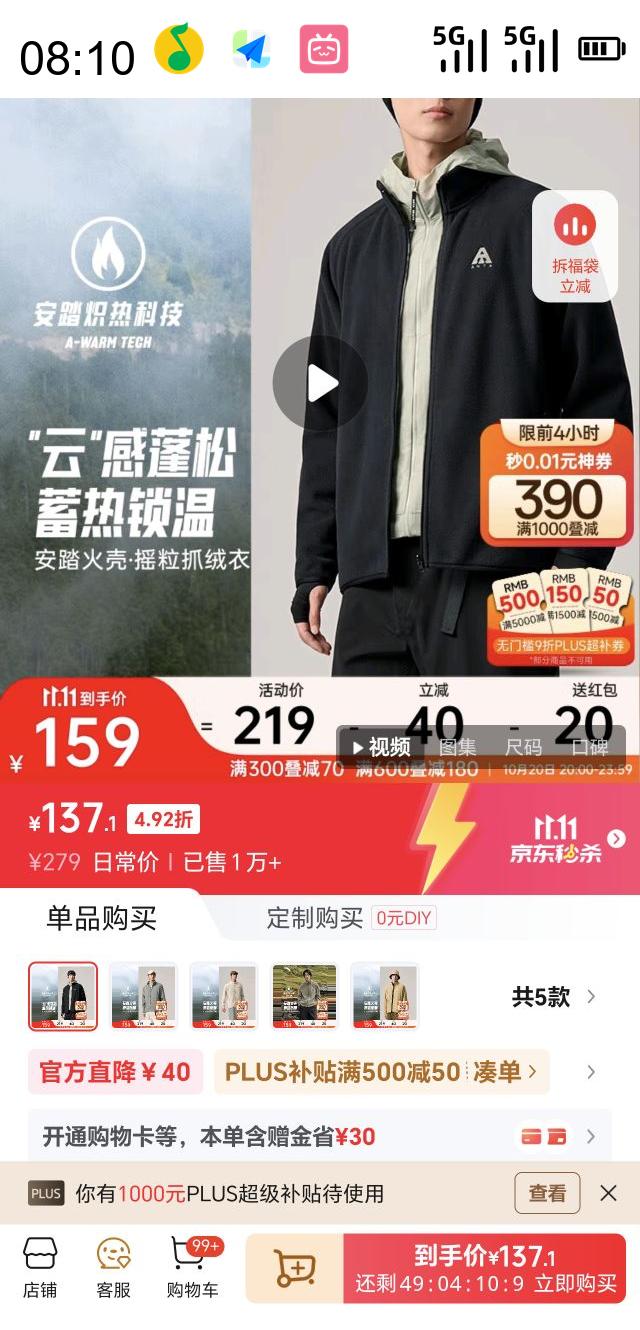Tap 查看 for the PLUS超级补贴

click(547, 1193)
